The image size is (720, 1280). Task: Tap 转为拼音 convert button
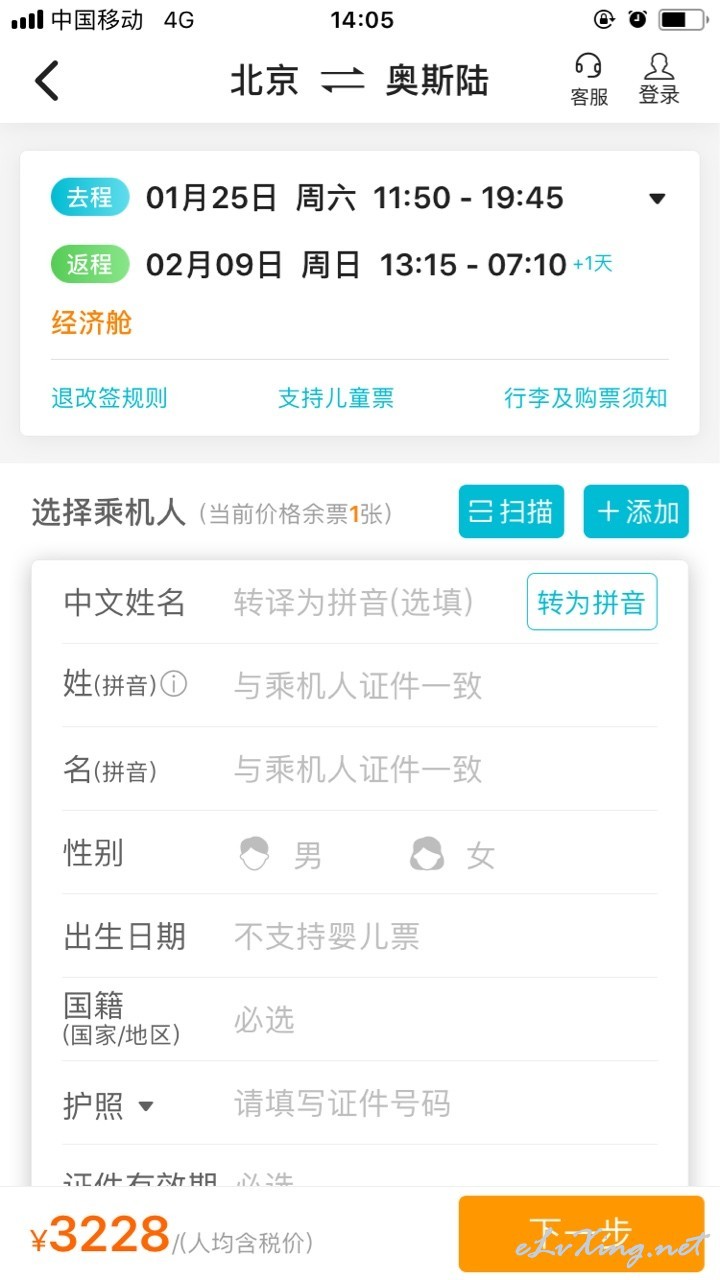pos(592,602)
